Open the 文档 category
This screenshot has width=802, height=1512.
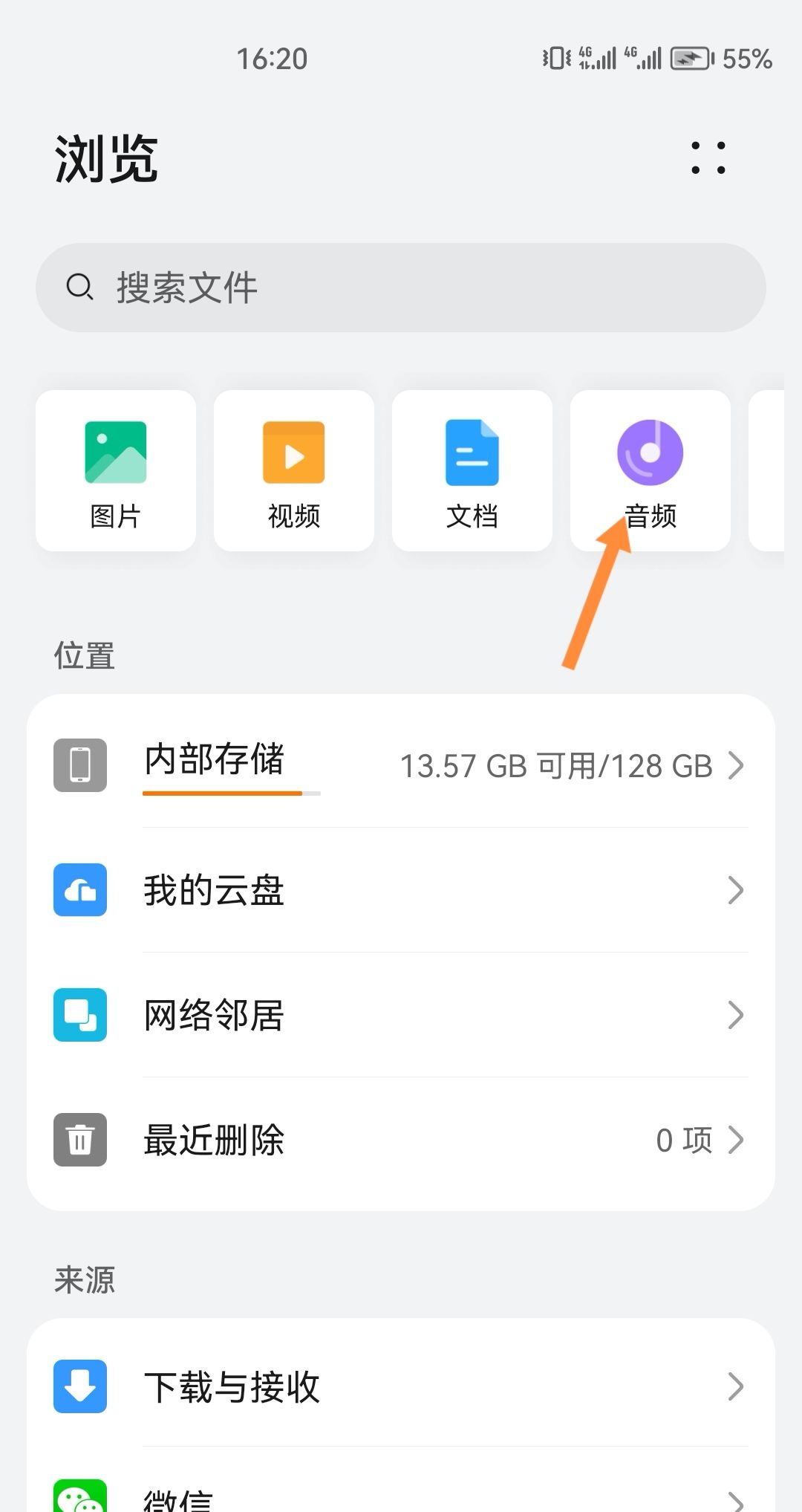pyautogui.click(x=472, y=471)
